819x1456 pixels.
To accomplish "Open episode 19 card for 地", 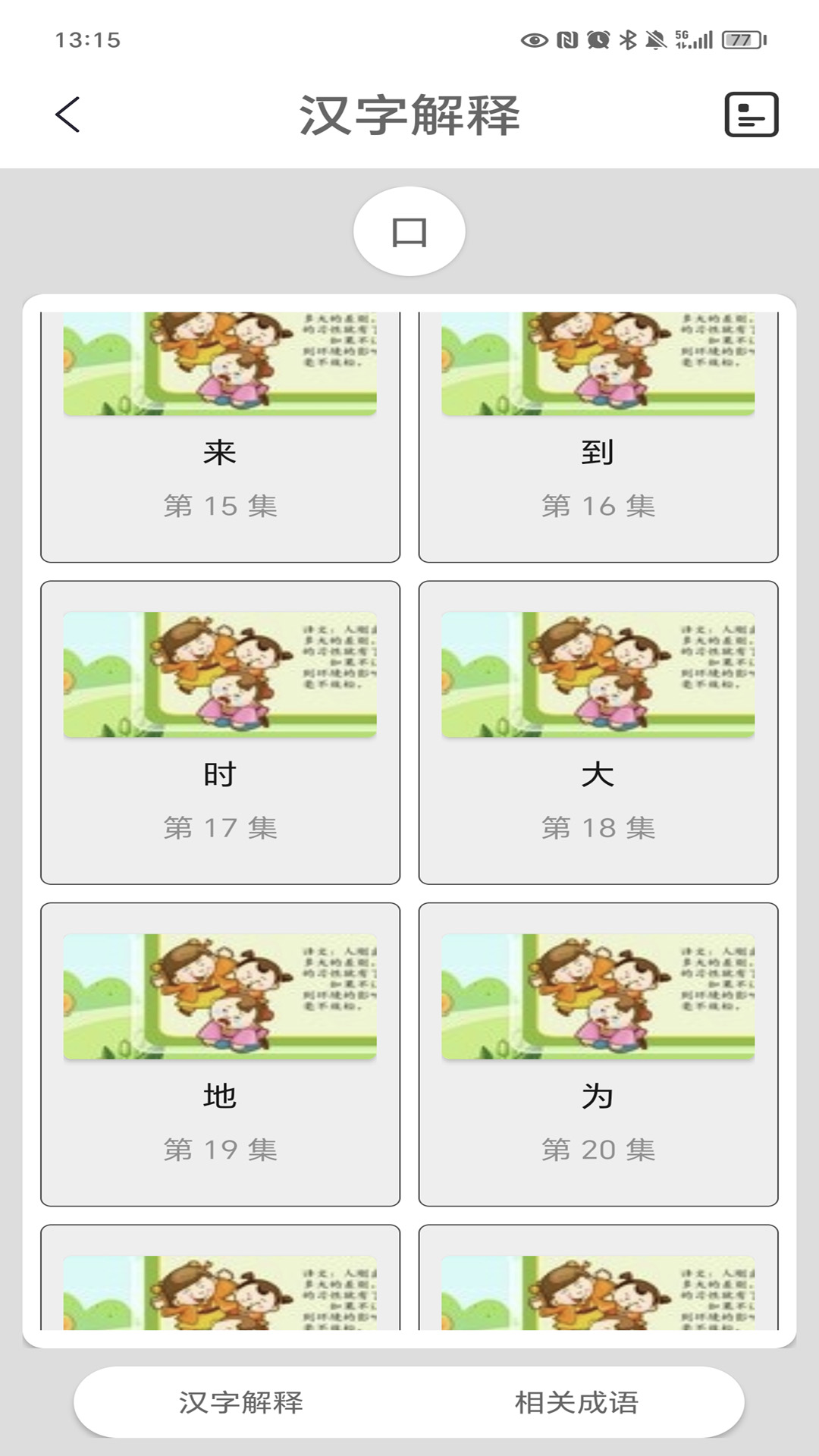I will (220, 1054).
